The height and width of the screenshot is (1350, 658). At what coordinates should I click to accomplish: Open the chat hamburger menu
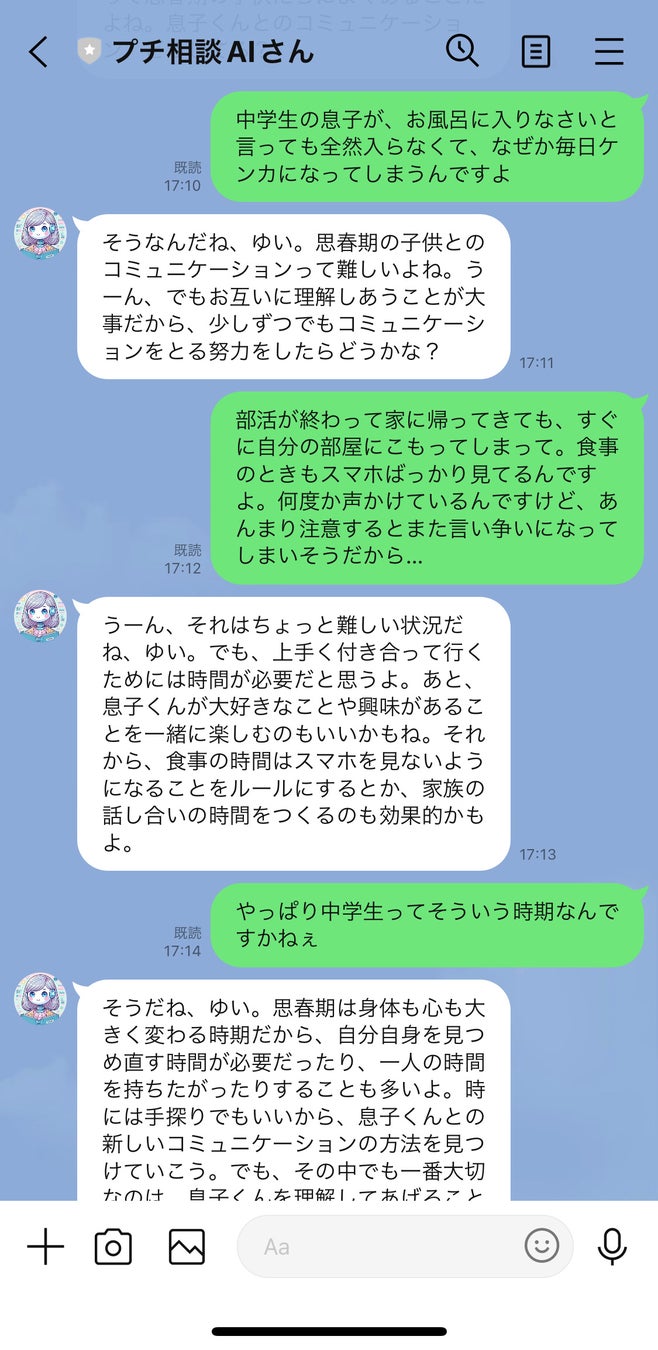tap(609, 51)
